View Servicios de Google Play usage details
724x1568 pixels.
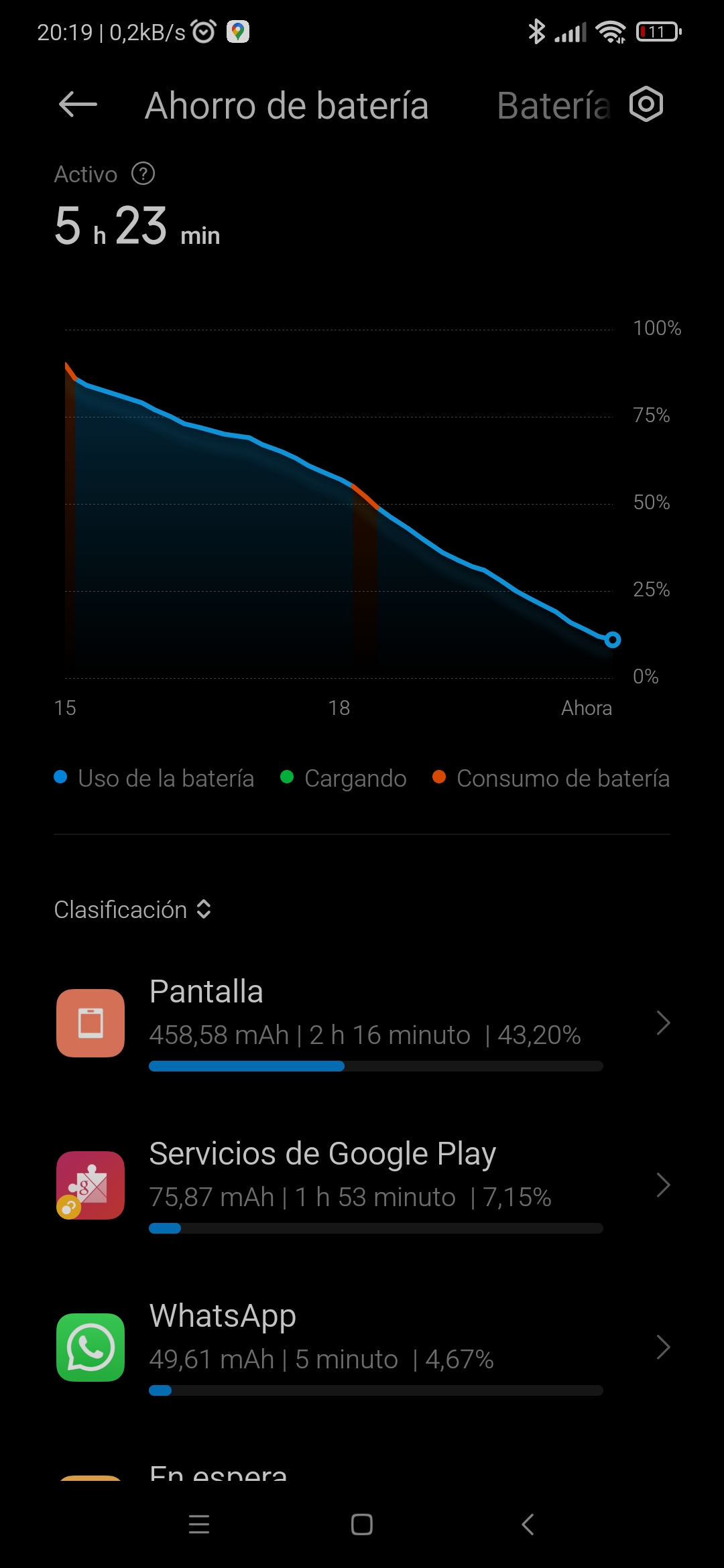[x=362, y=1185]
